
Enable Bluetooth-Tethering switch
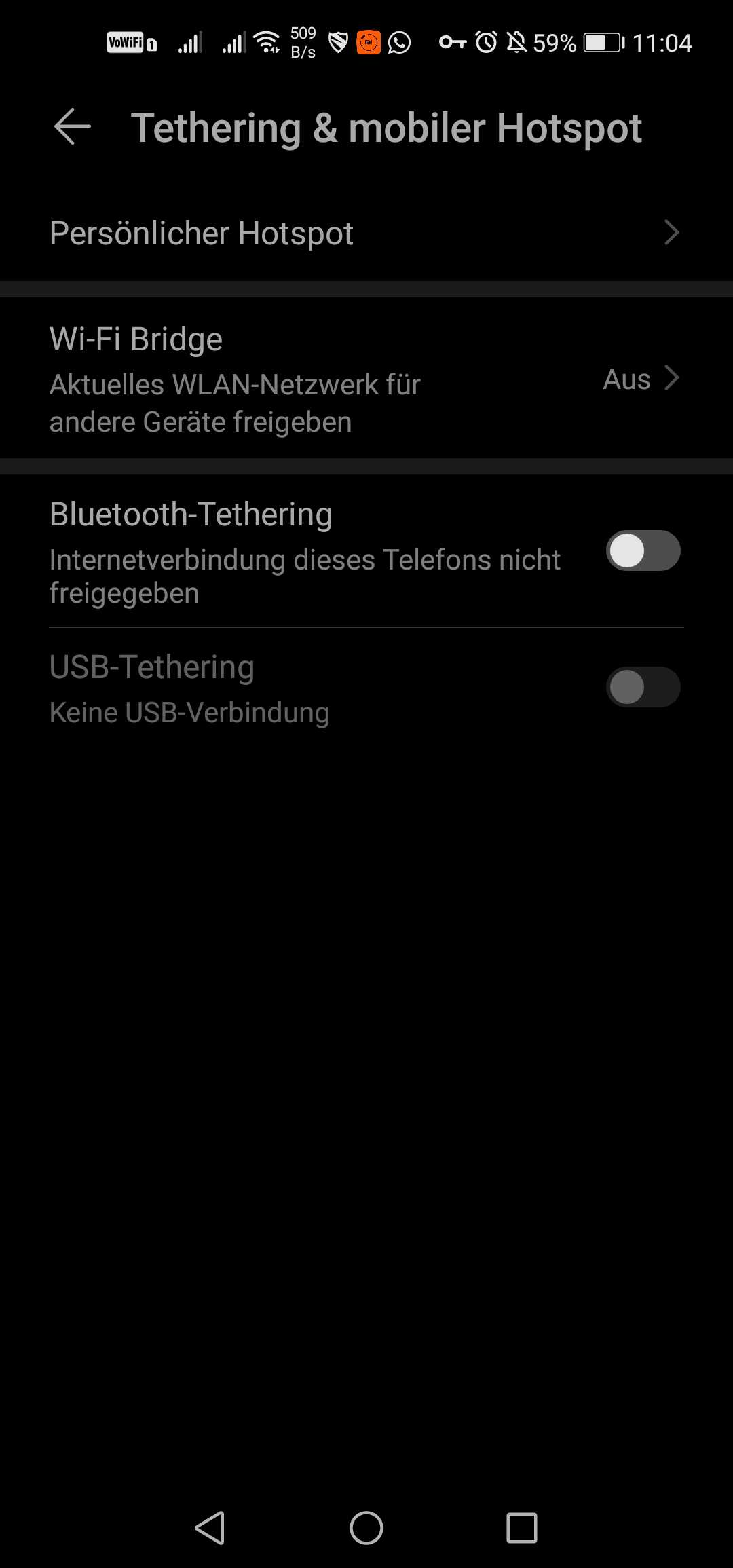pos(643,550)
